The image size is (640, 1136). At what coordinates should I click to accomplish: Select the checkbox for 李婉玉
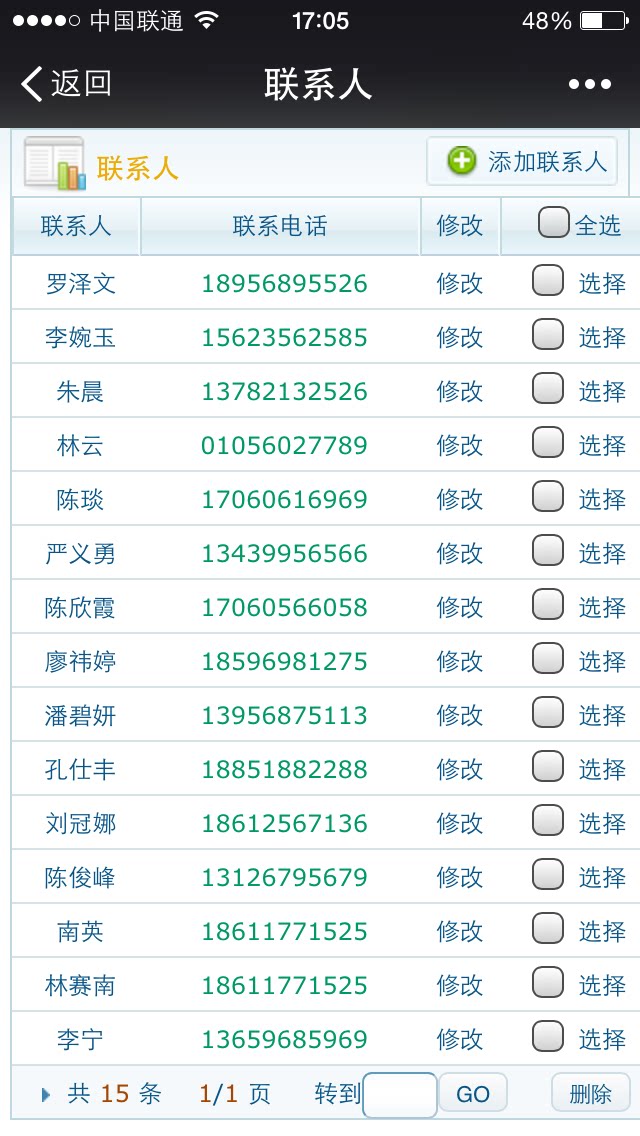(x=548, y=334)
